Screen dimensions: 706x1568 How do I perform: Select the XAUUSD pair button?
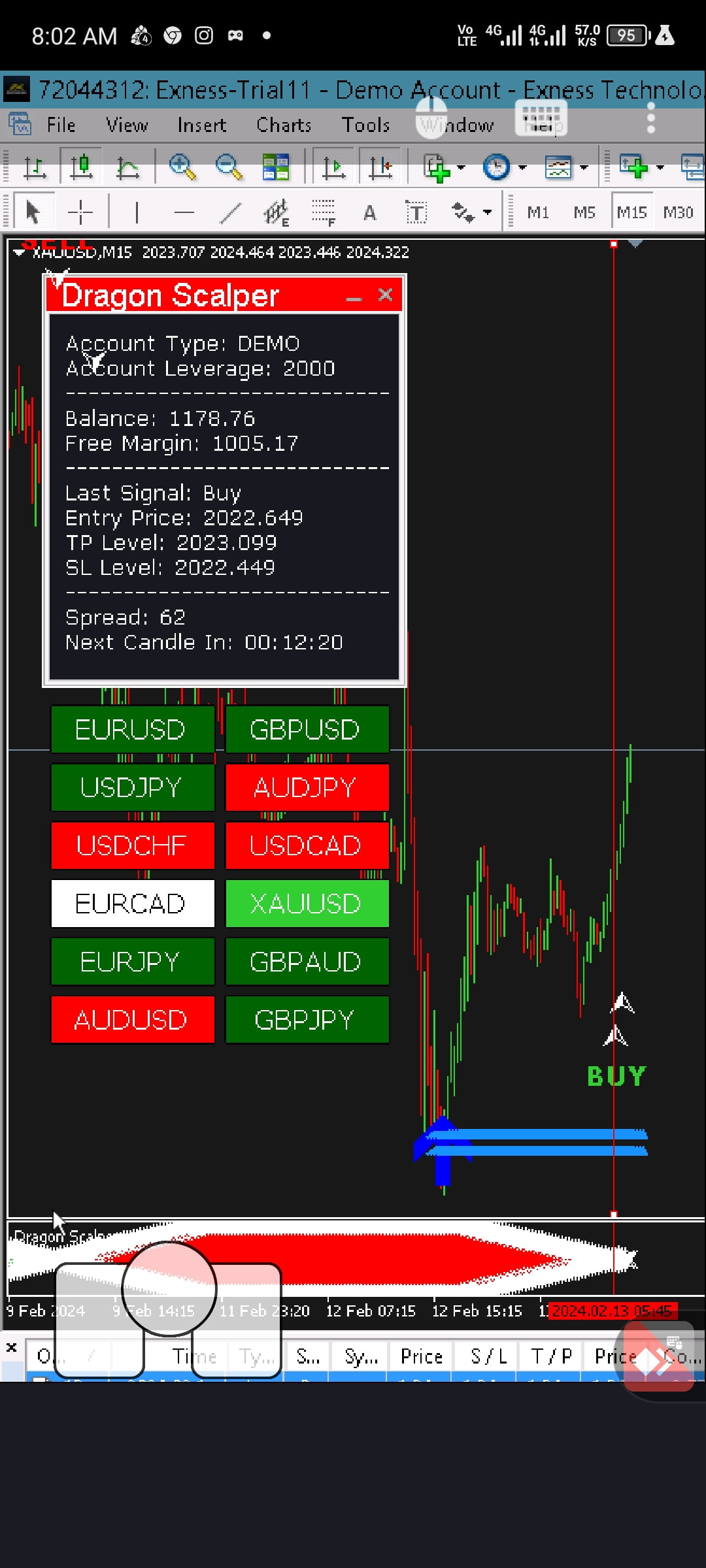[307, 904]
